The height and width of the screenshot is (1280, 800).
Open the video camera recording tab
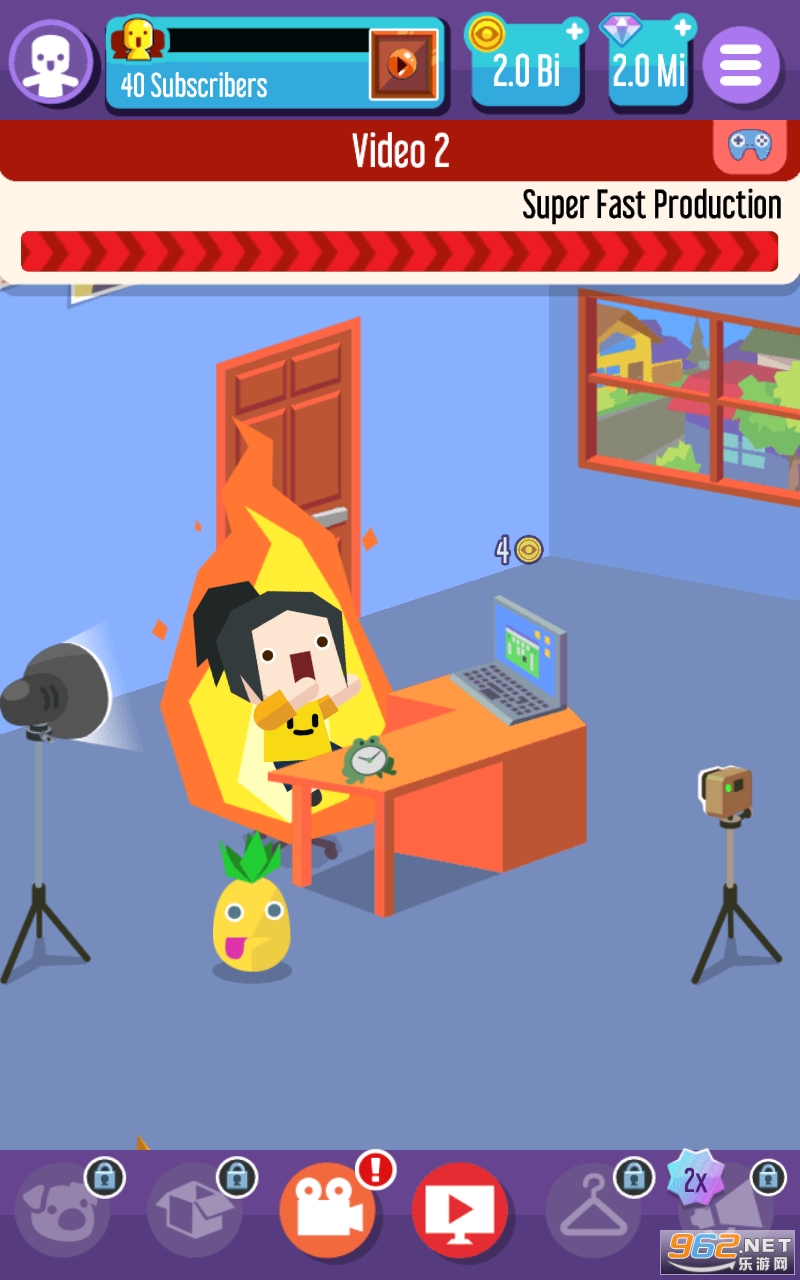[328, 1209]
